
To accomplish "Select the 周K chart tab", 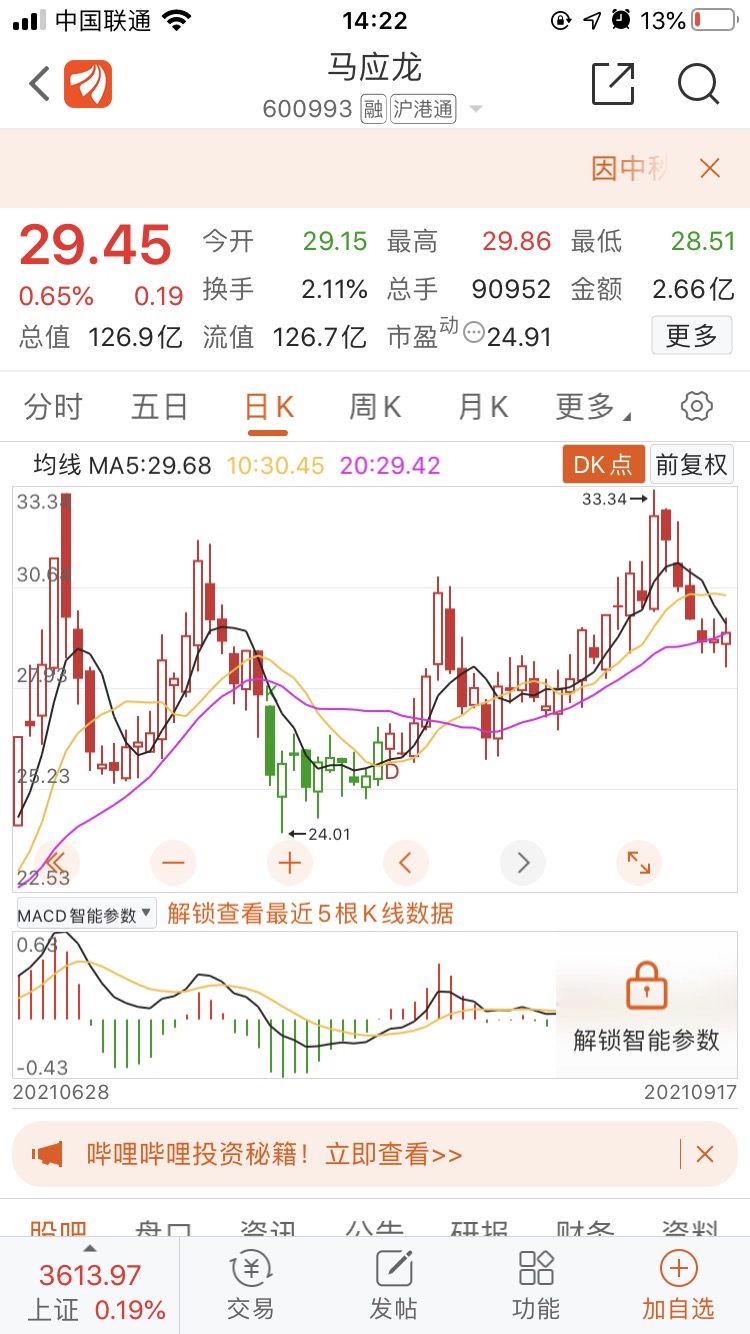I will (375, 407).
